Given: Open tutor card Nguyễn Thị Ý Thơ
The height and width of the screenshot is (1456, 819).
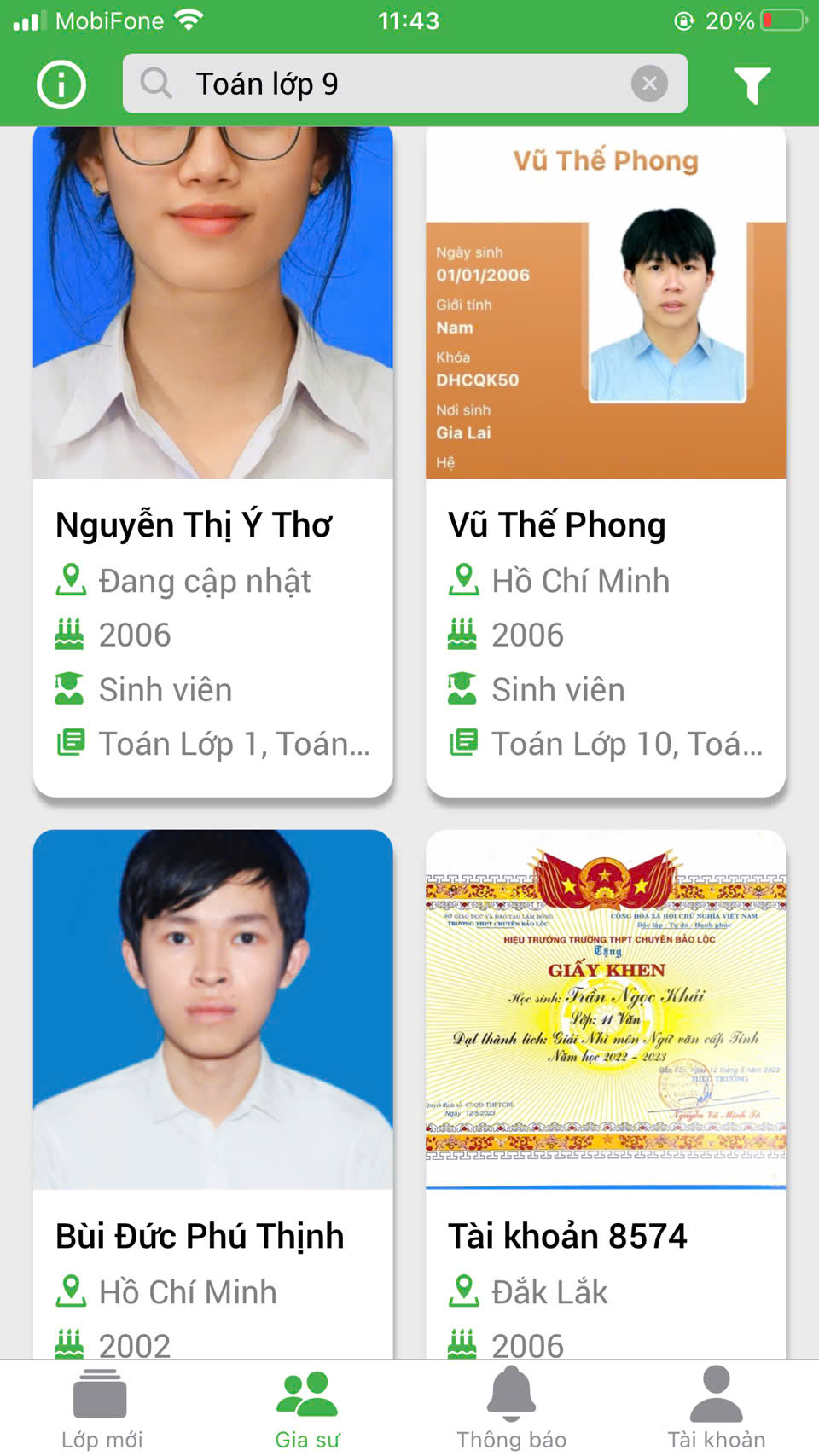Looking at the screenshot, I should 212,525.
